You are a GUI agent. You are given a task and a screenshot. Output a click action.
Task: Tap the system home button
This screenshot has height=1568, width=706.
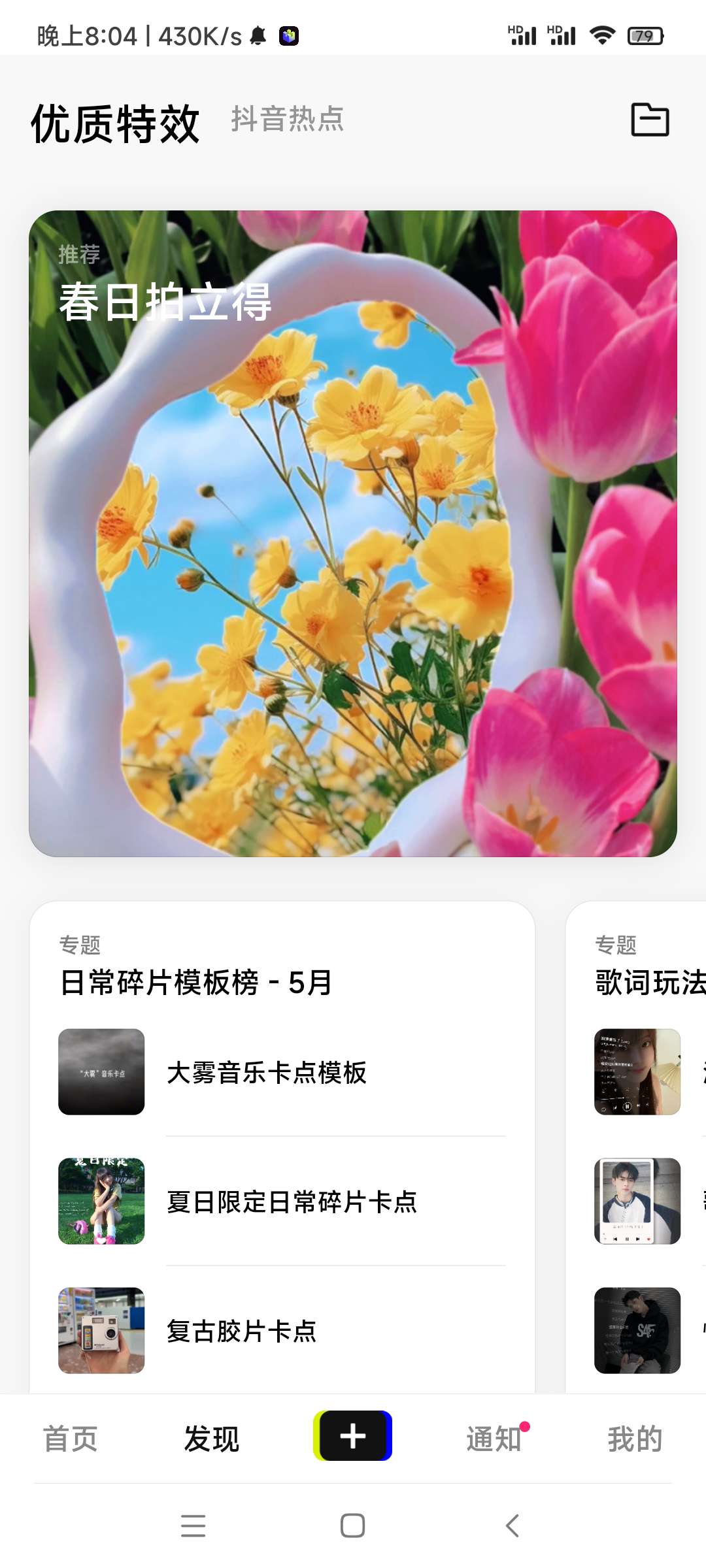pos(353,1526)
